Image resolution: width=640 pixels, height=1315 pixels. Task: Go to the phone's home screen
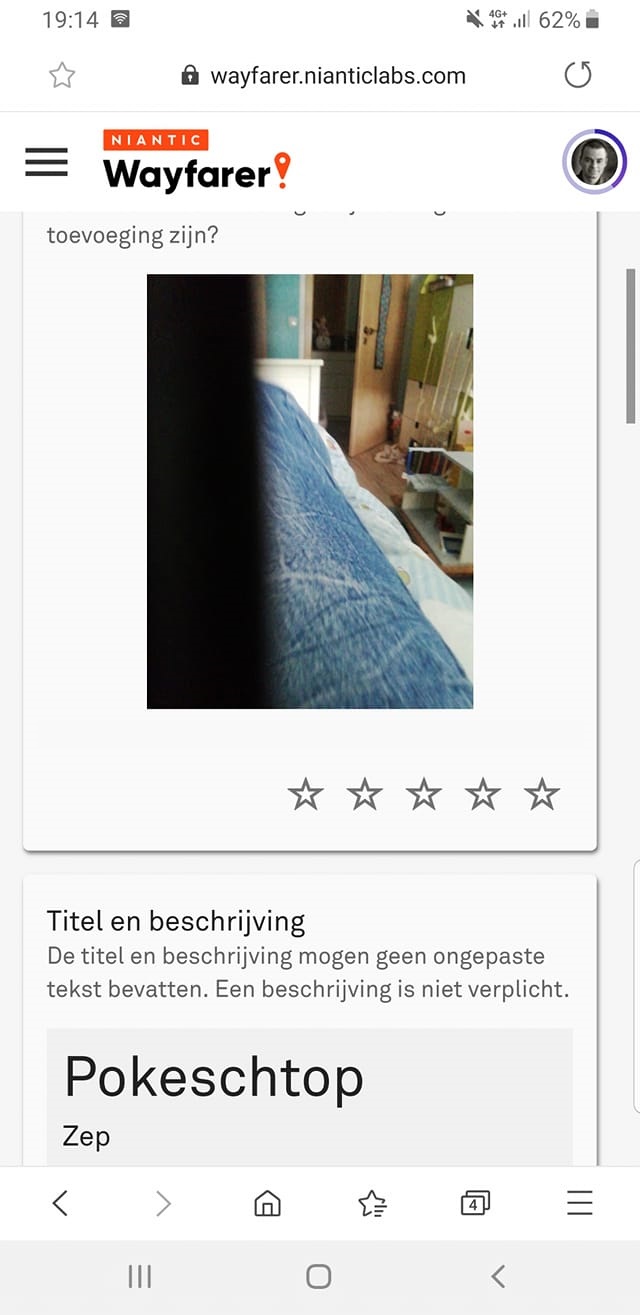(318, 1276)
